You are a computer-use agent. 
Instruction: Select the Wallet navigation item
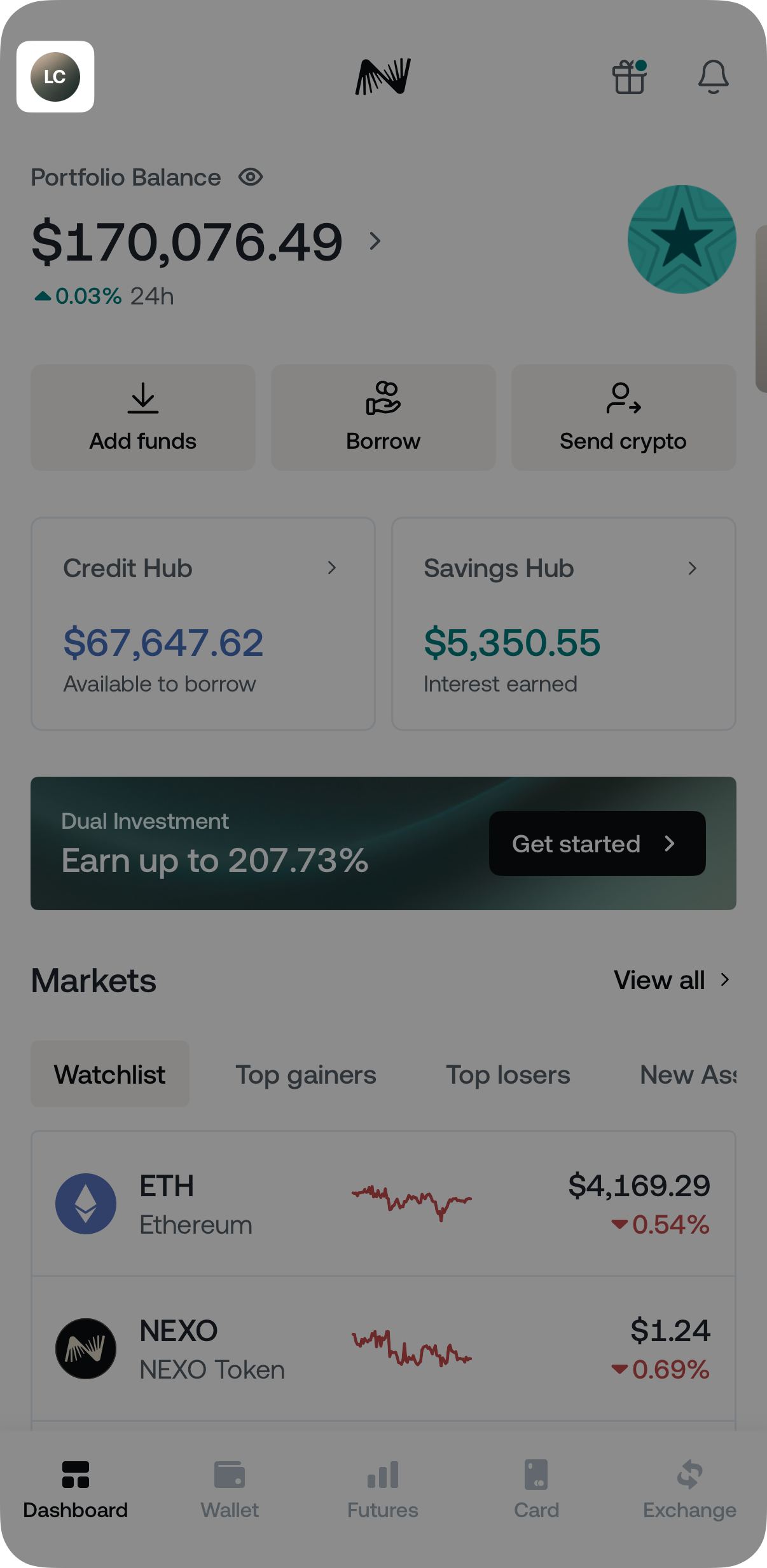point(230,1484)
